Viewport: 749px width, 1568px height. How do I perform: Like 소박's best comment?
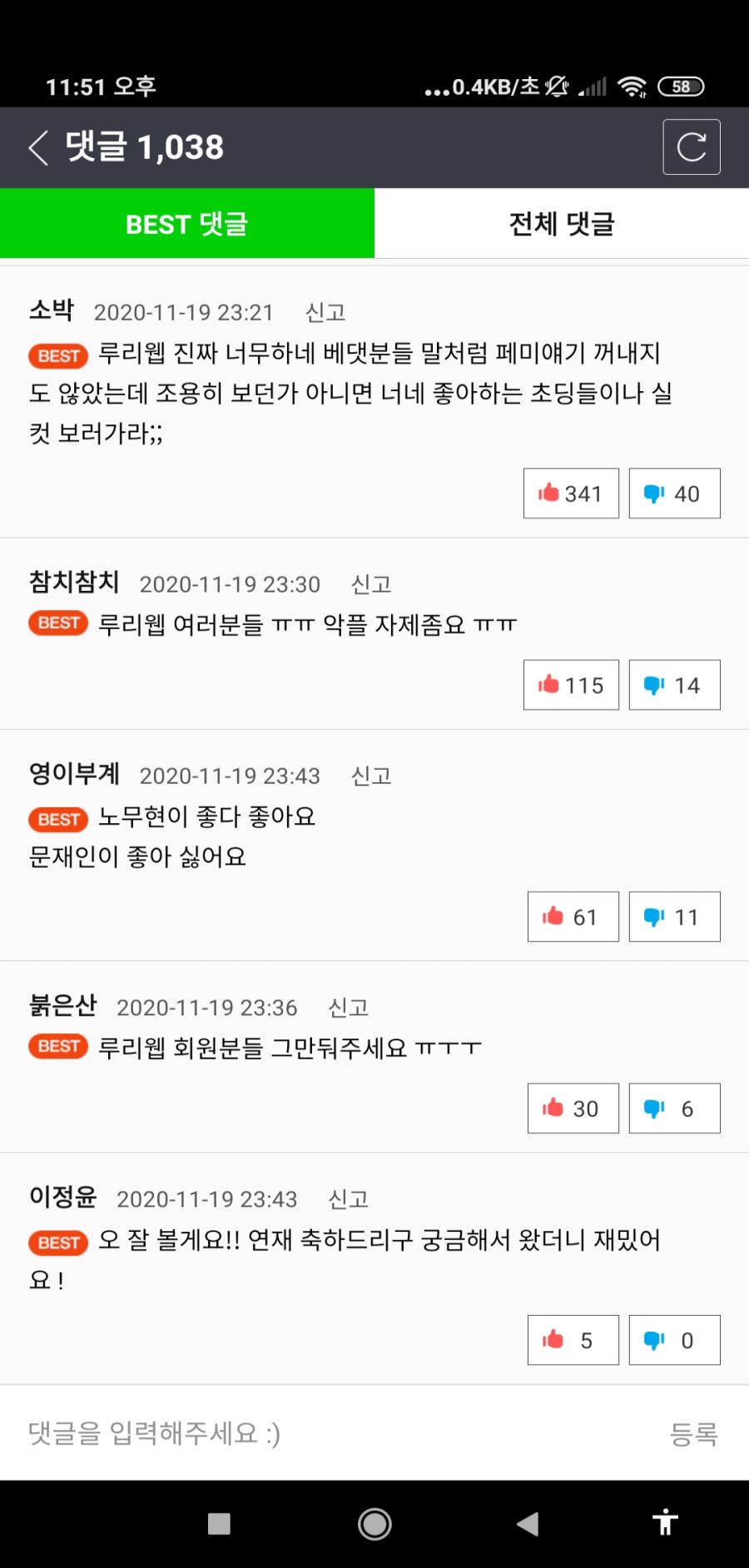(571, 493)
